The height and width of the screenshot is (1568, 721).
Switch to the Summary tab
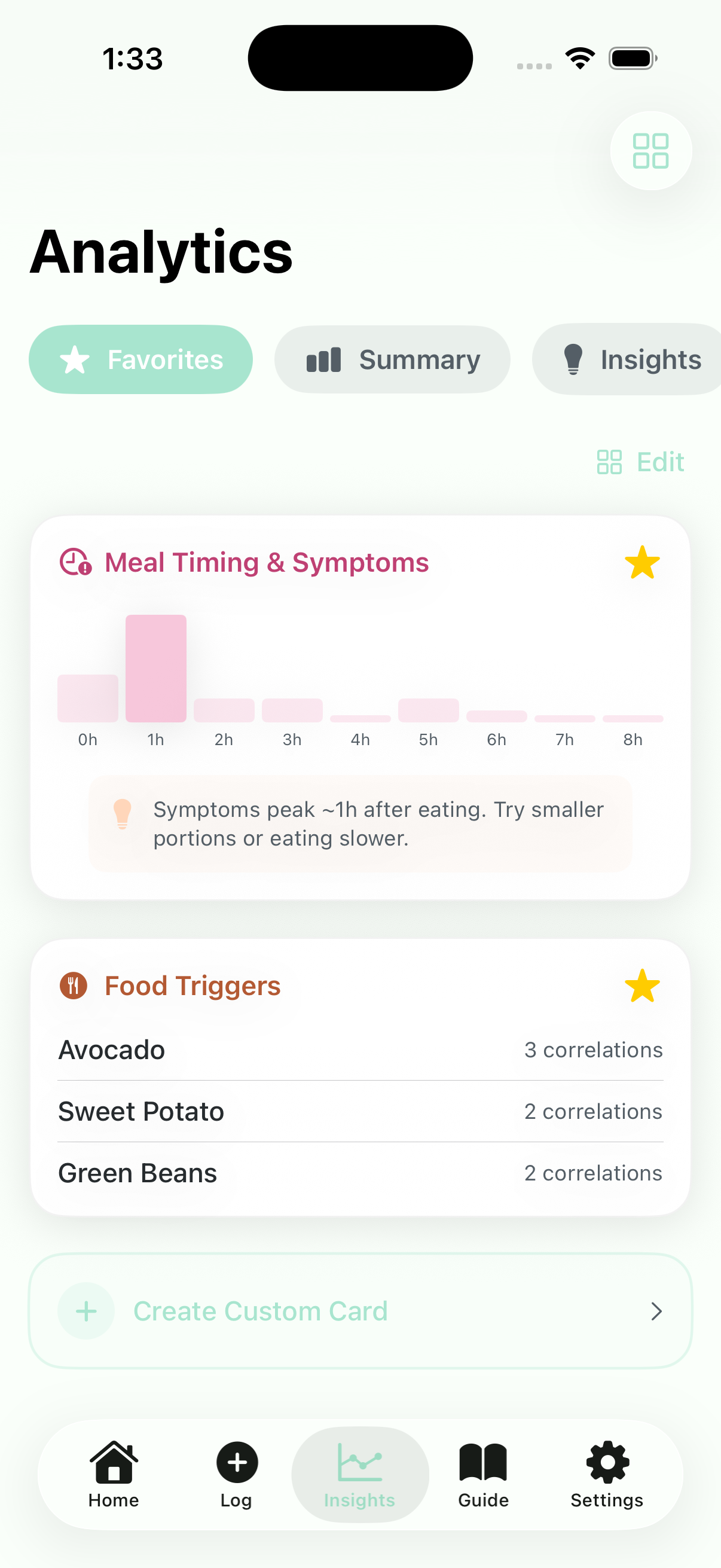[x=393, y=359]
